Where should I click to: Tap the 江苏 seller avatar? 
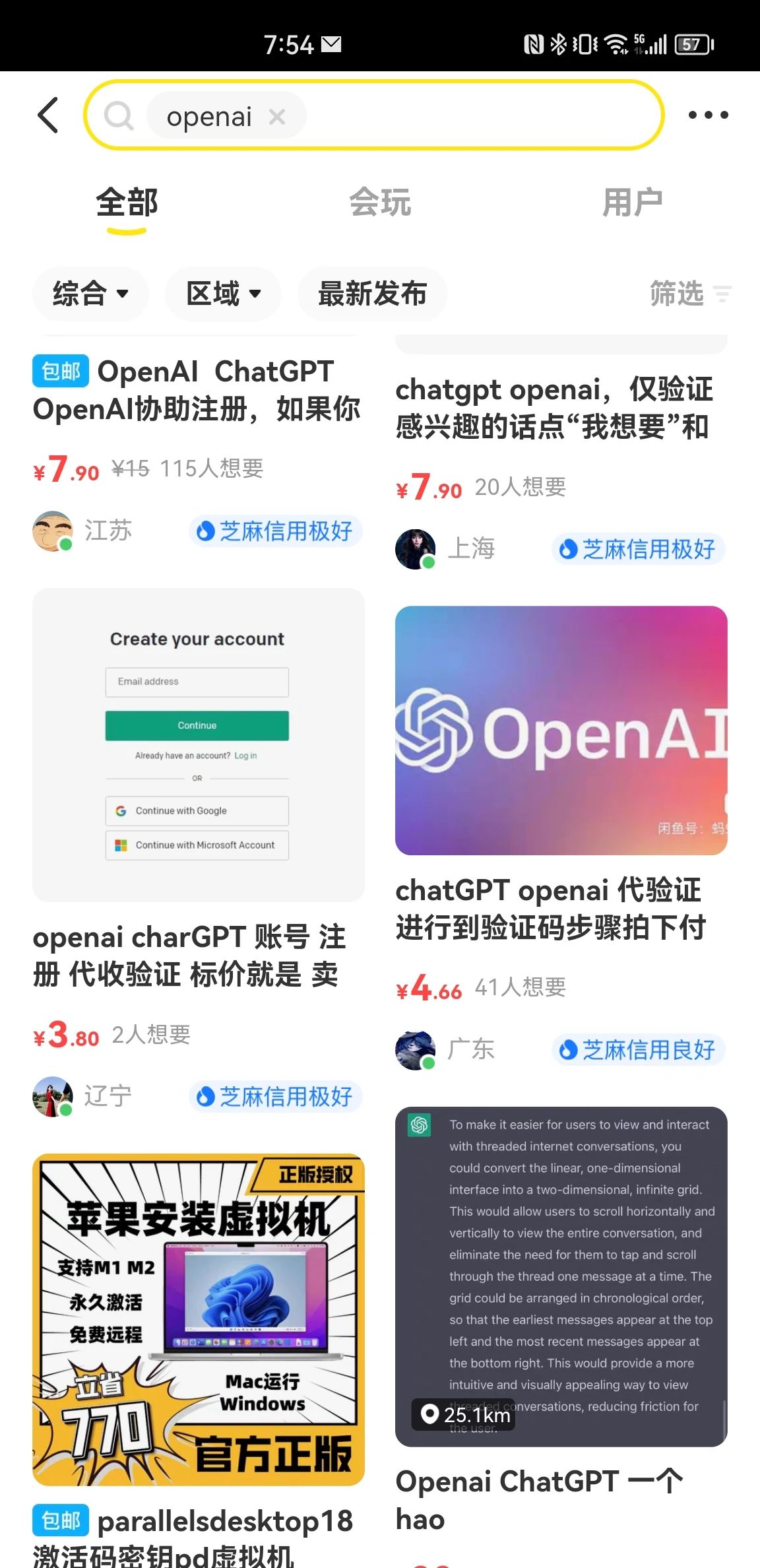(52, 531)
